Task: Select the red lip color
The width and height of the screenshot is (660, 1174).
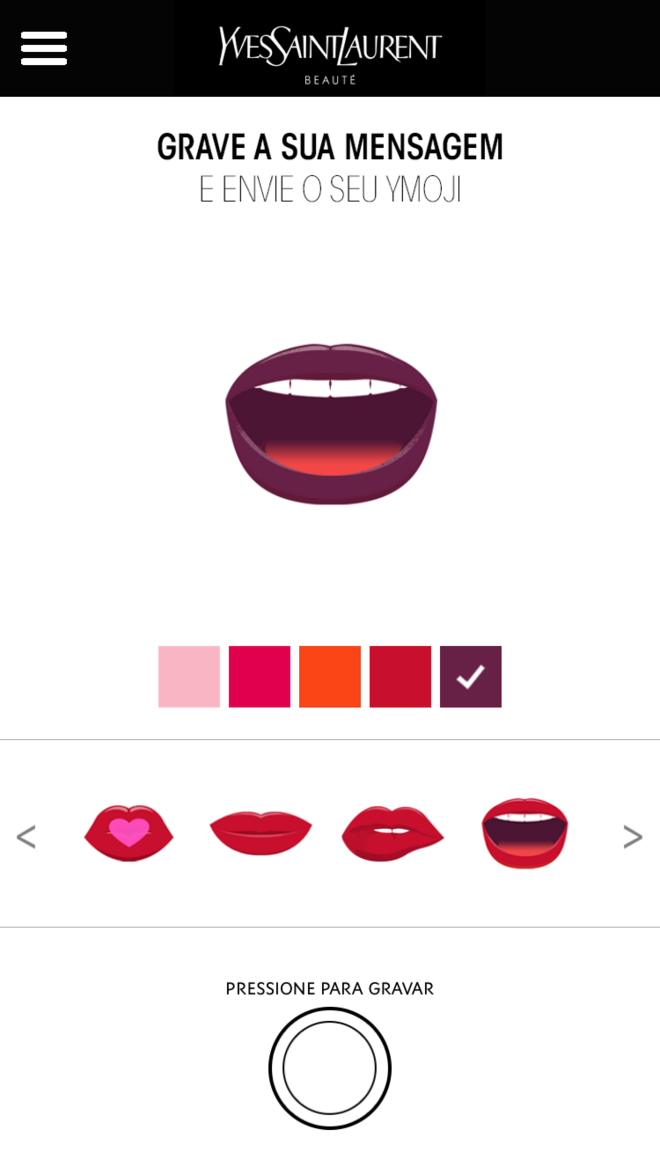Action: (x=400, y=677)
